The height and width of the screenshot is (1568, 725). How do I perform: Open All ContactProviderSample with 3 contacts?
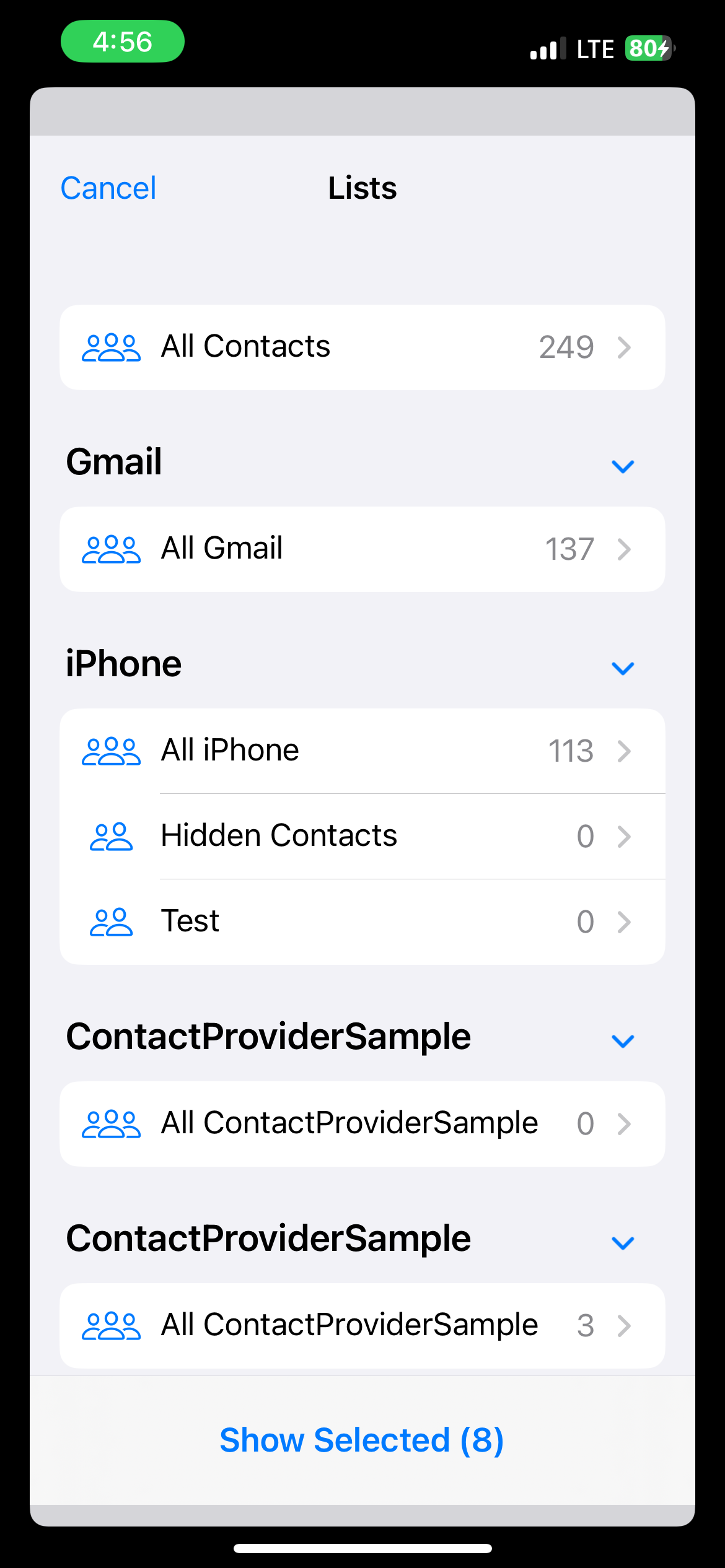click(362, 1325)
